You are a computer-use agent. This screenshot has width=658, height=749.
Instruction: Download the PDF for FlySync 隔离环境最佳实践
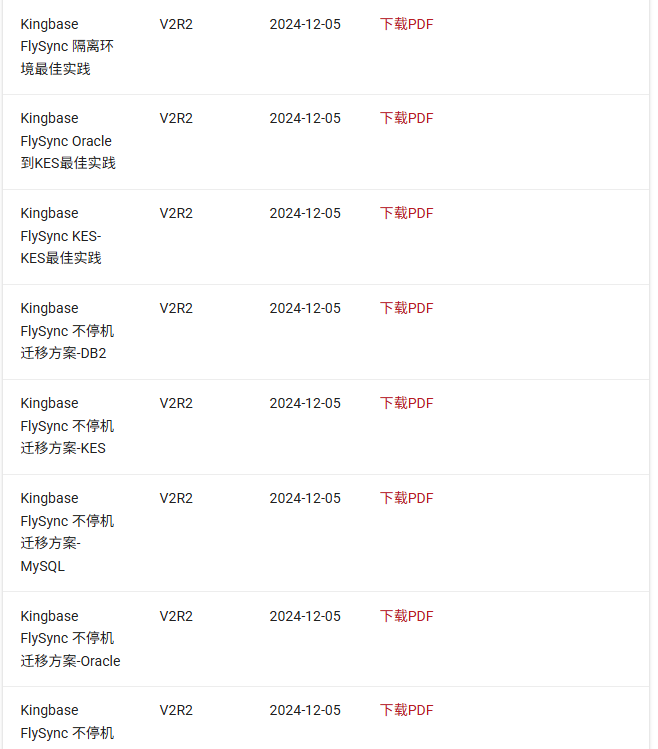click(406, 24)
